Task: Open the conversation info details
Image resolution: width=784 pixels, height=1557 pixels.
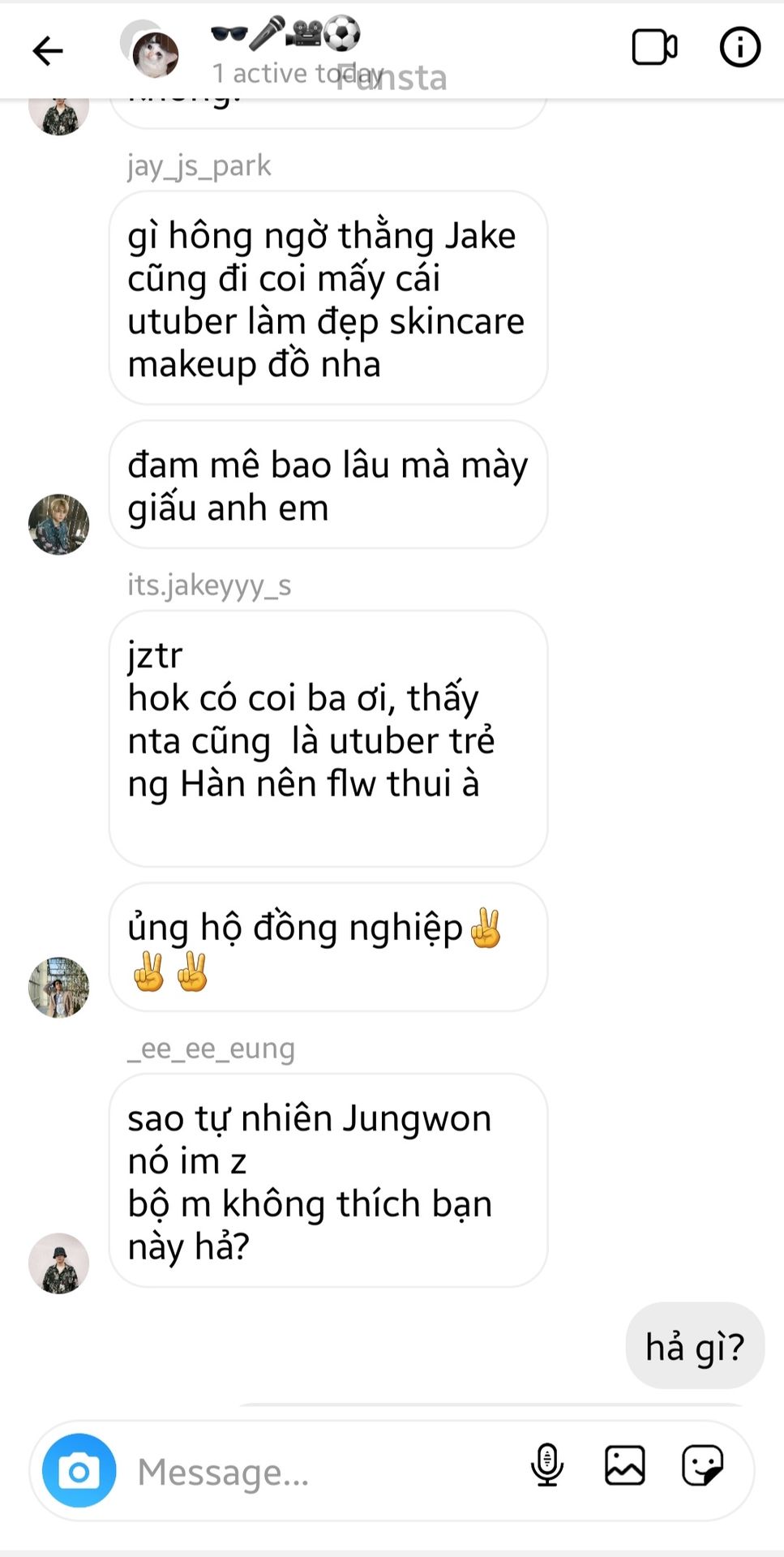Action: tap(739, 48)
